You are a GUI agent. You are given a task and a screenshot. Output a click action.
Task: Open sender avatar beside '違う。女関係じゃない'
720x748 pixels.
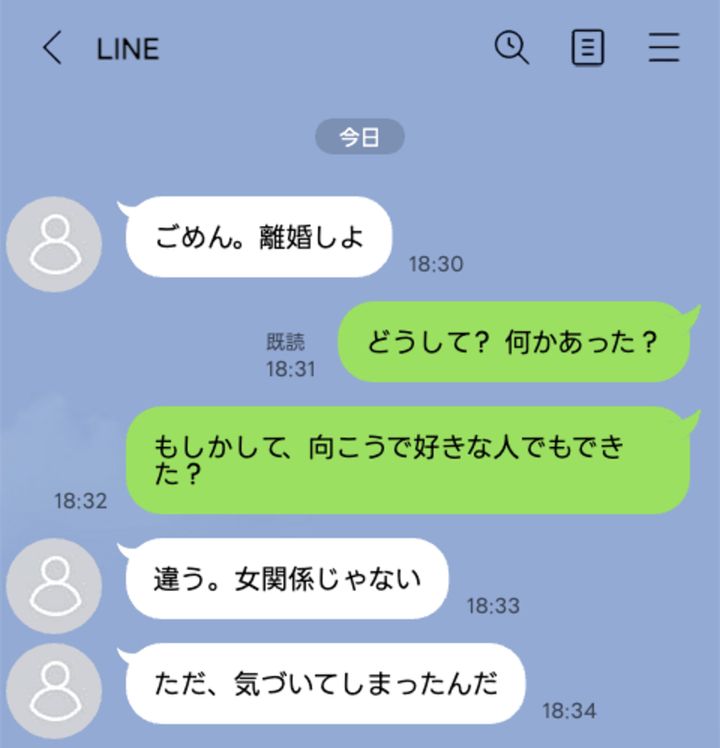point(54,585)
